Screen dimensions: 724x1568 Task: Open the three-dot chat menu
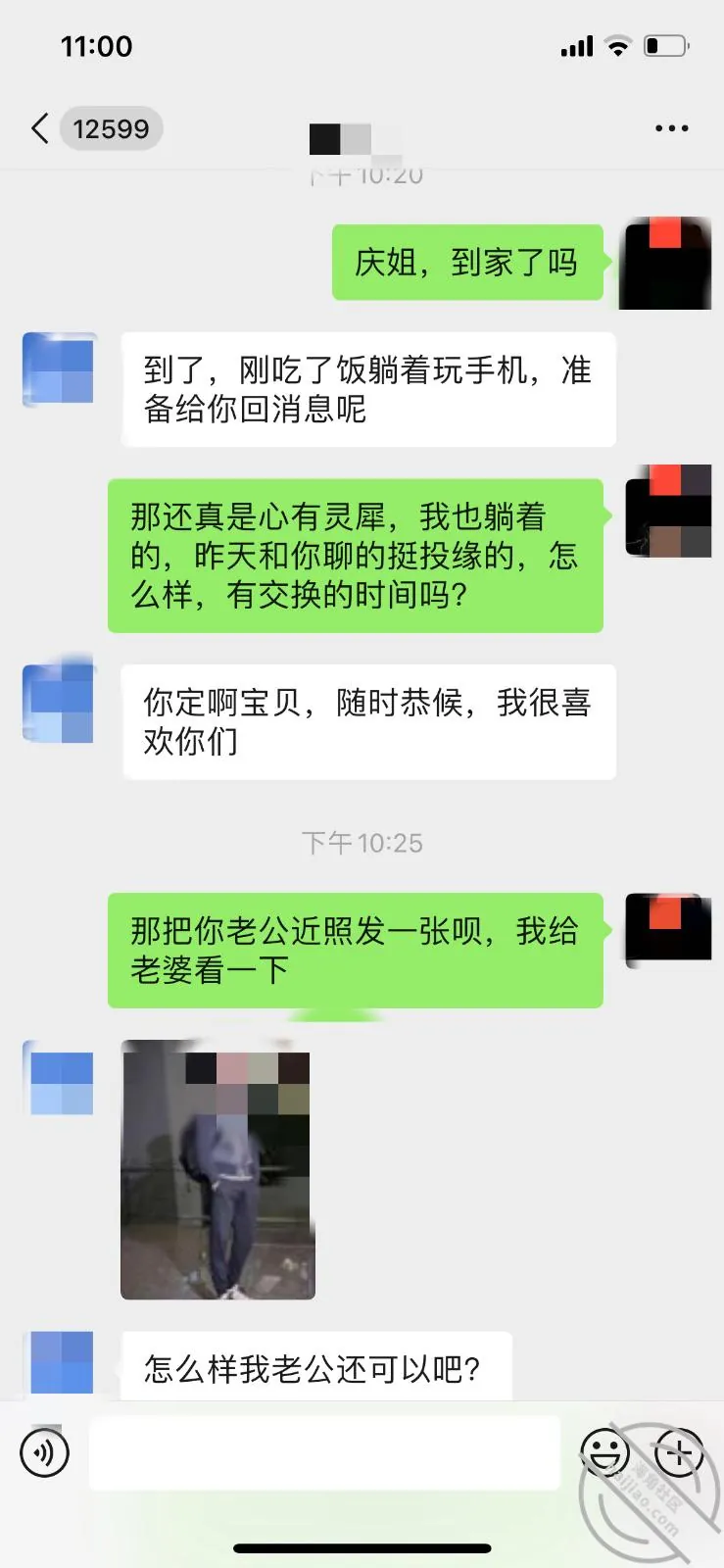pos(671,128)
